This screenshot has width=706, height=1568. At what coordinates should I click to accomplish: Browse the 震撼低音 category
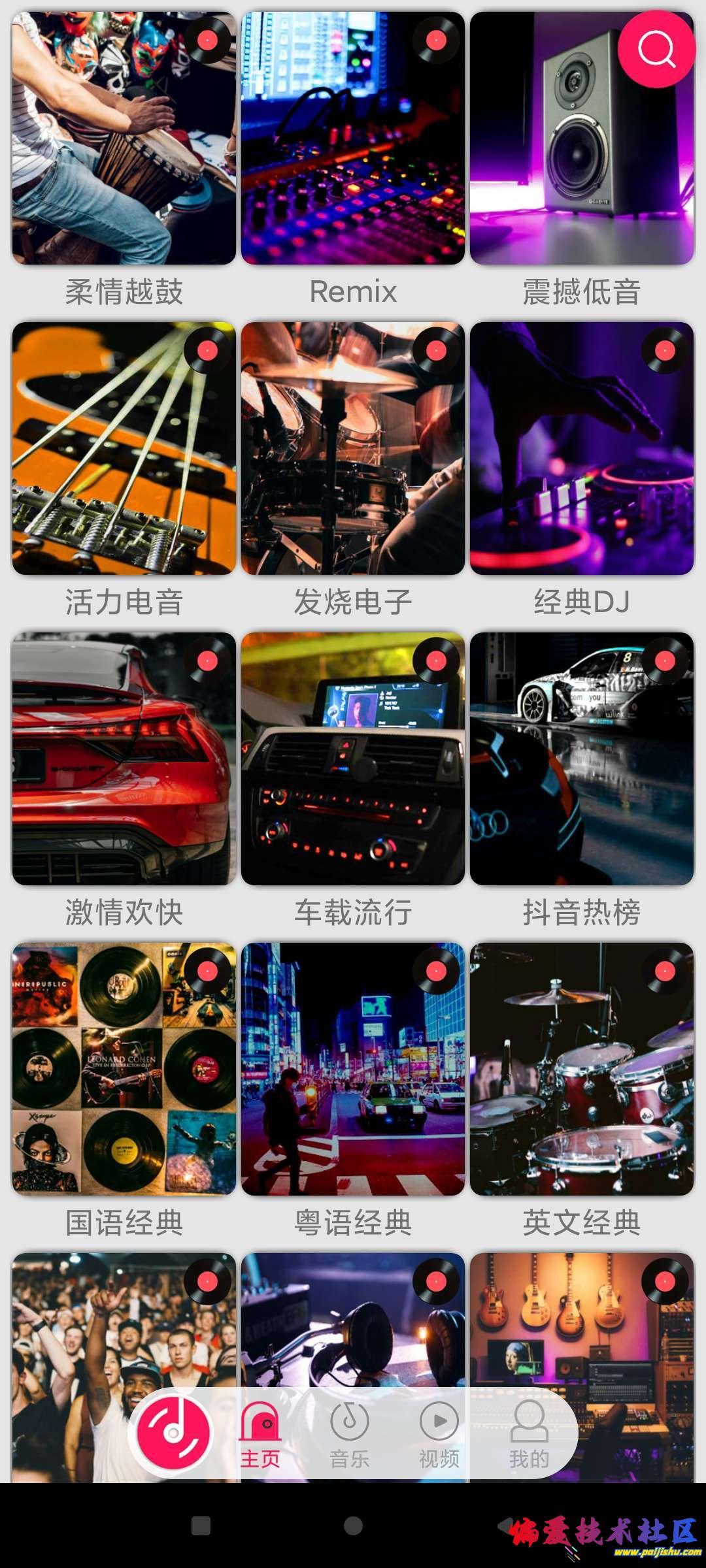click(582, 157)
